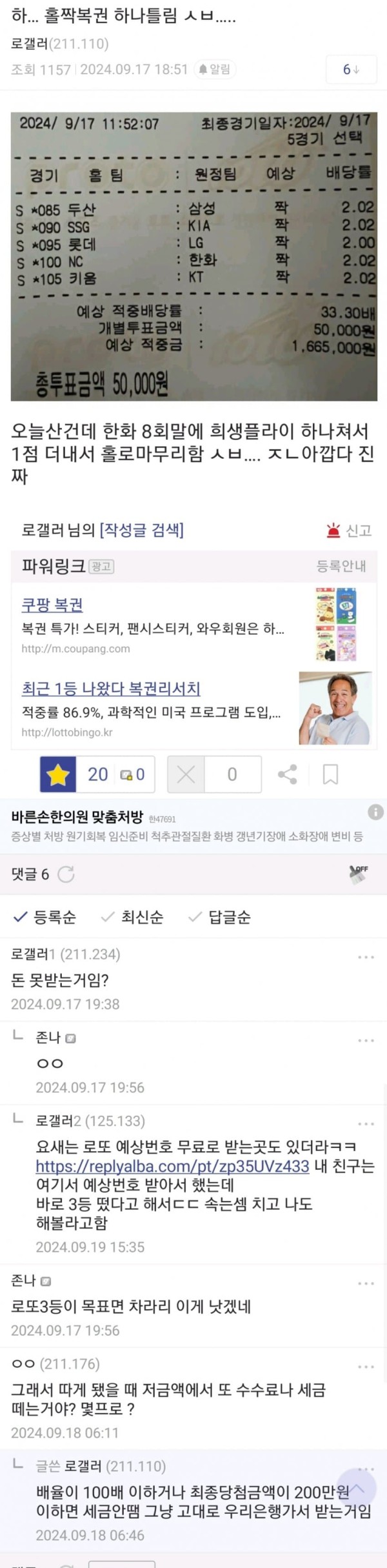This screenshot has height=1568, width=387.
Task: Upvote the post with the star button
Action: click(x=58, y=774)
